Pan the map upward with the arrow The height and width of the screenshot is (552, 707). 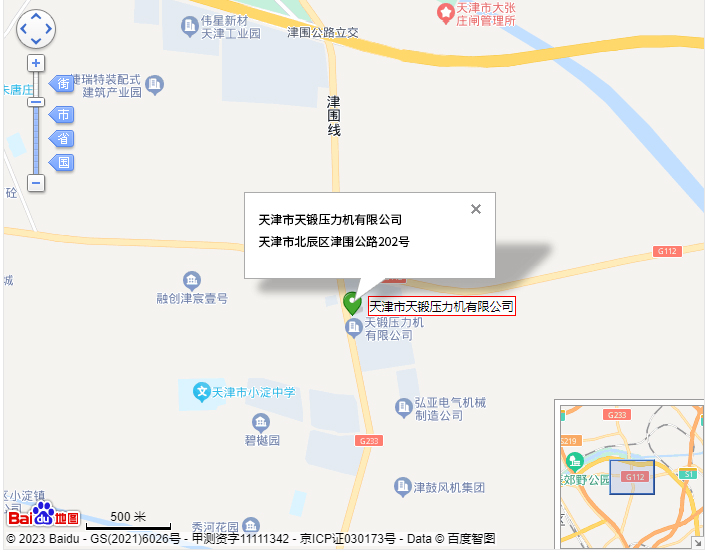(36, 18)
